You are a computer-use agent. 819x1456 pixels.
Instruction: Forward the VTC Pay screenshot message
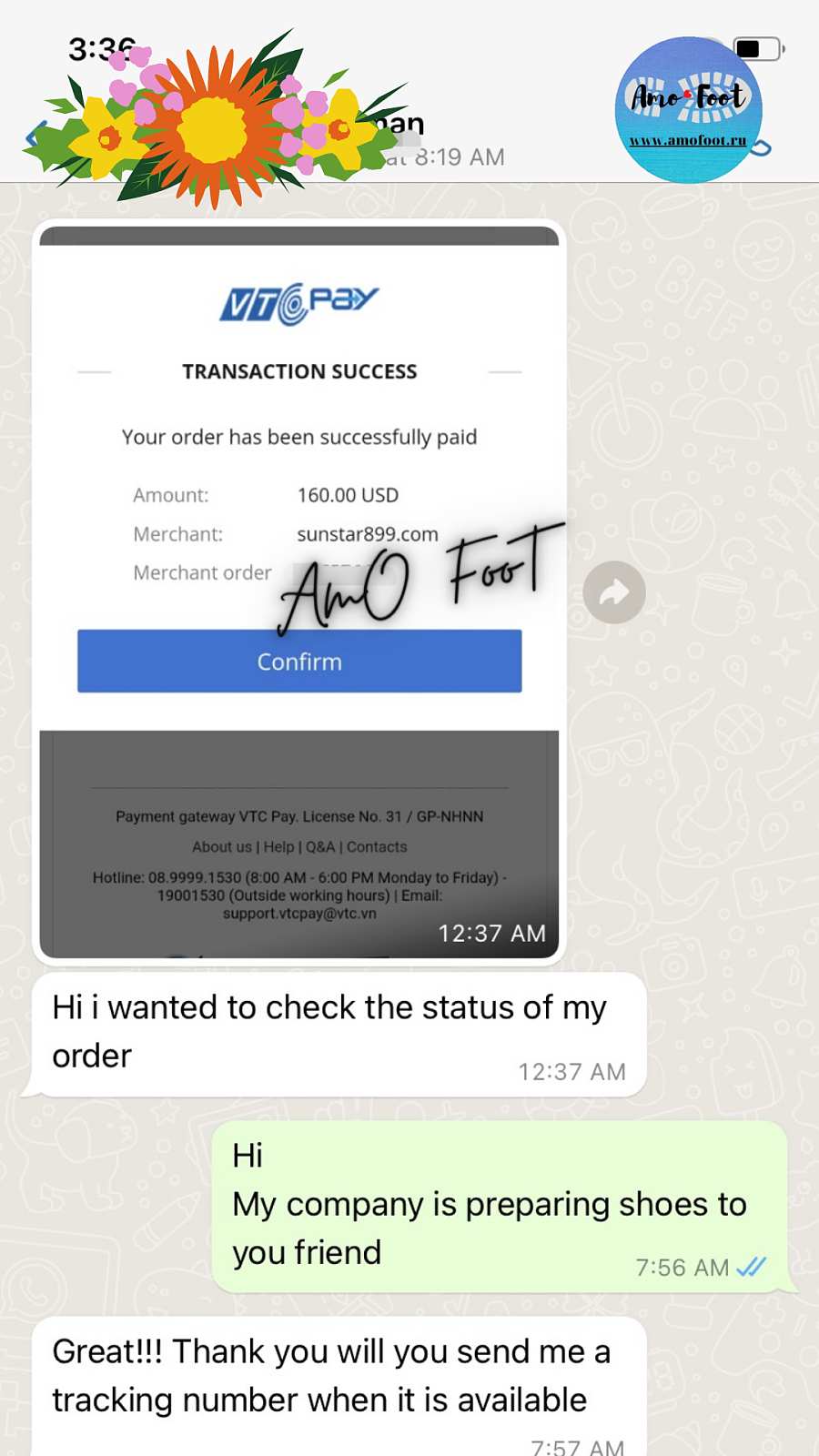tap(614, 592)
